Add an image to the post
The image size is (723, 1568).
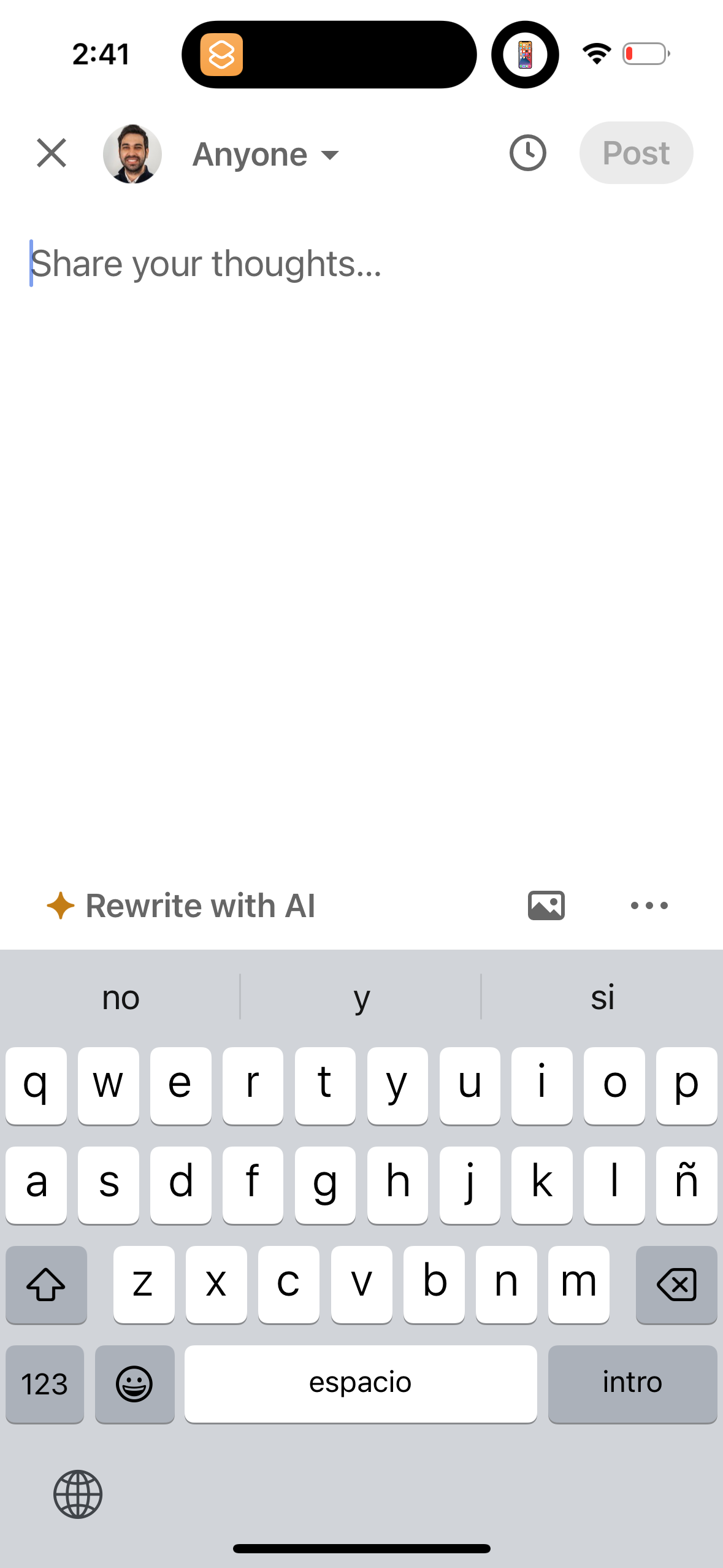(x=546, y=905)
